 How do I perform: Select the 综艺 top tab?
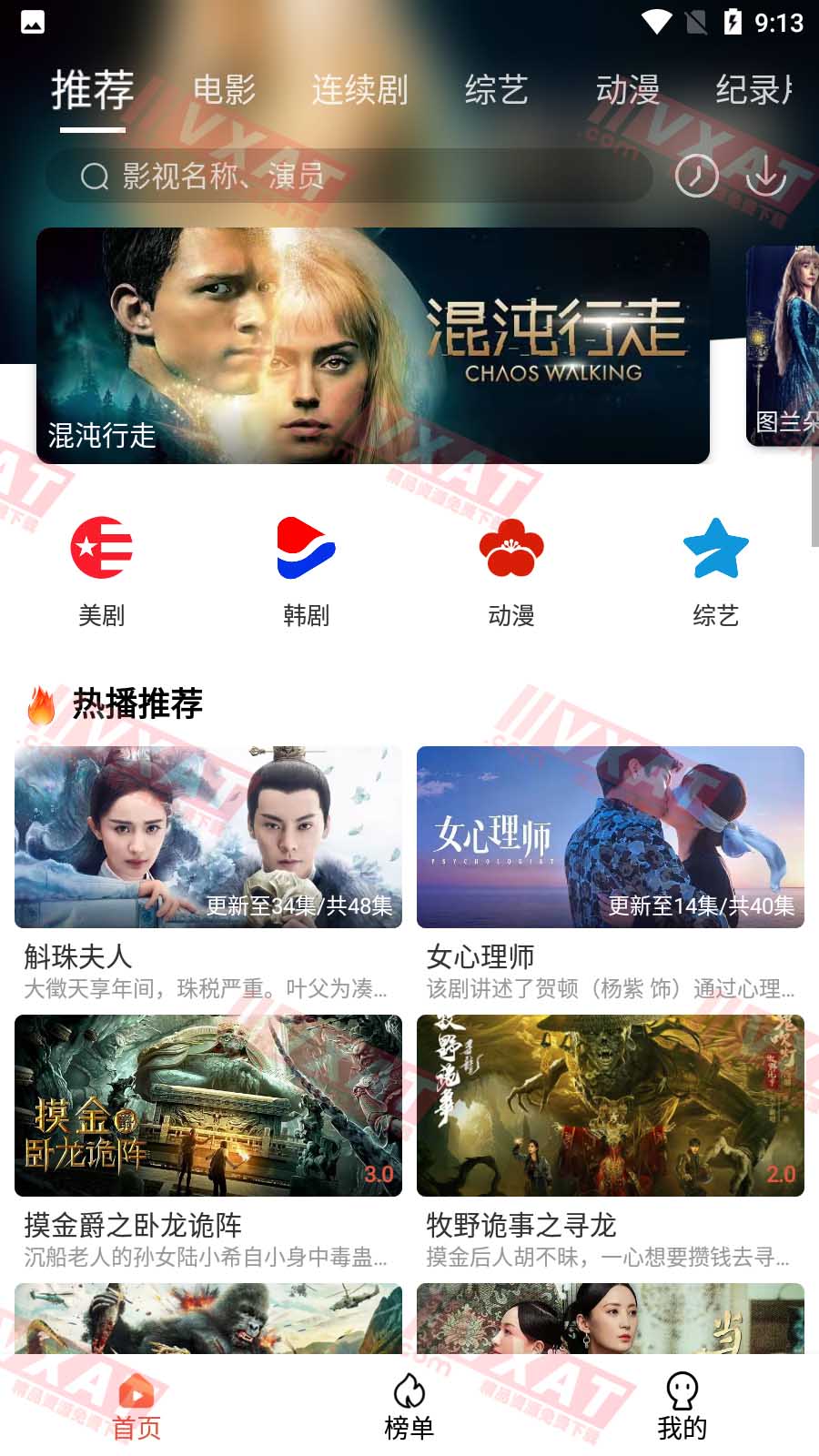[x=496, y=90]
